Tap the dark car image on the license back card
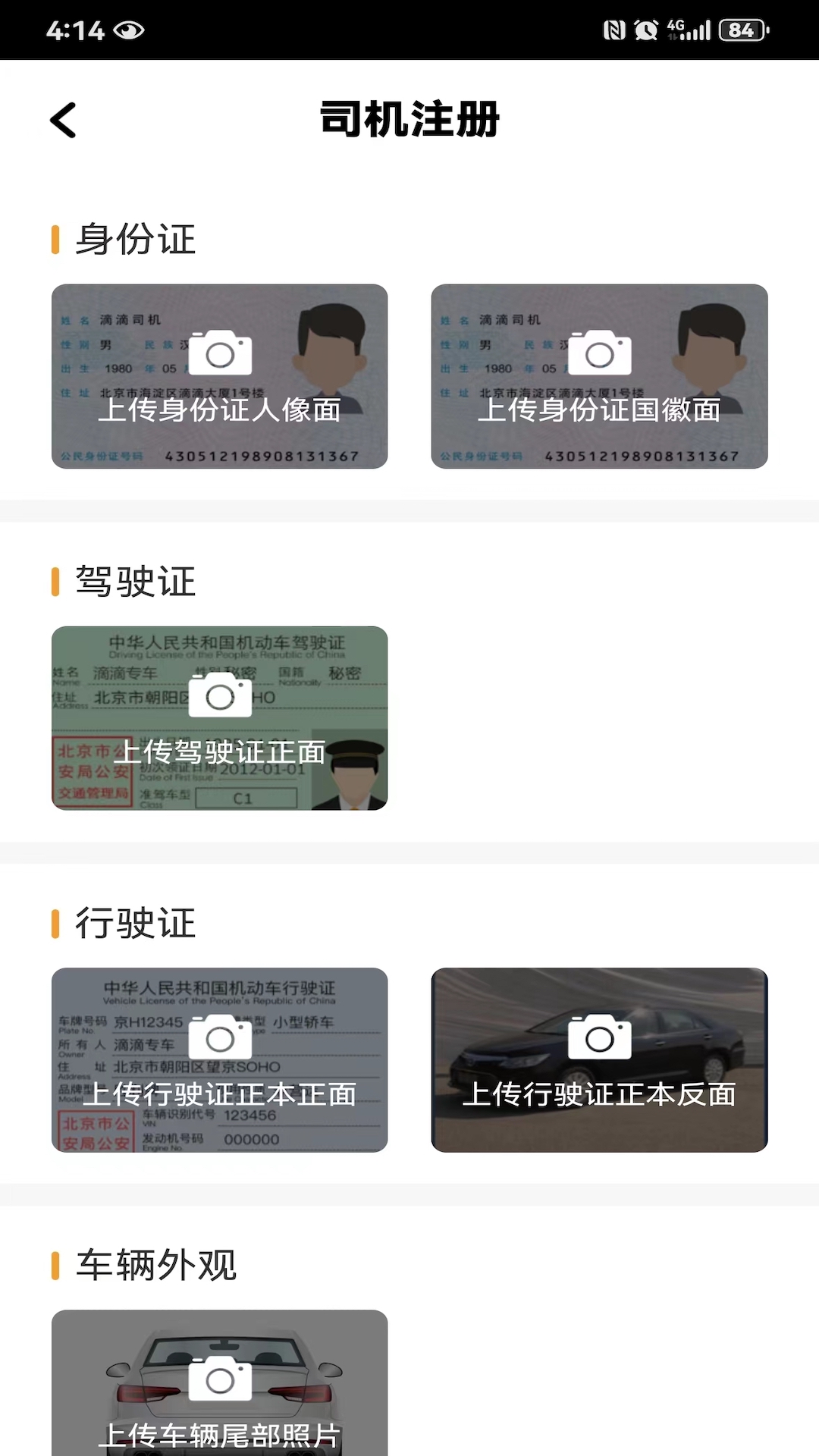The height and width of the screenshot is (1456, 819). [x=598, y=1060]
